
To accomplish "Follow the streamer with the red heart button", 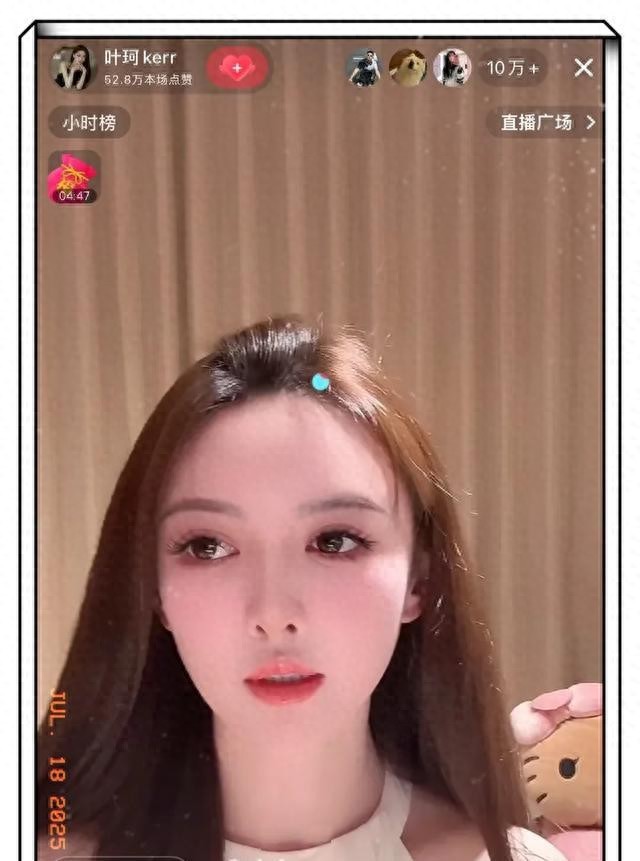I will point(237,68).
